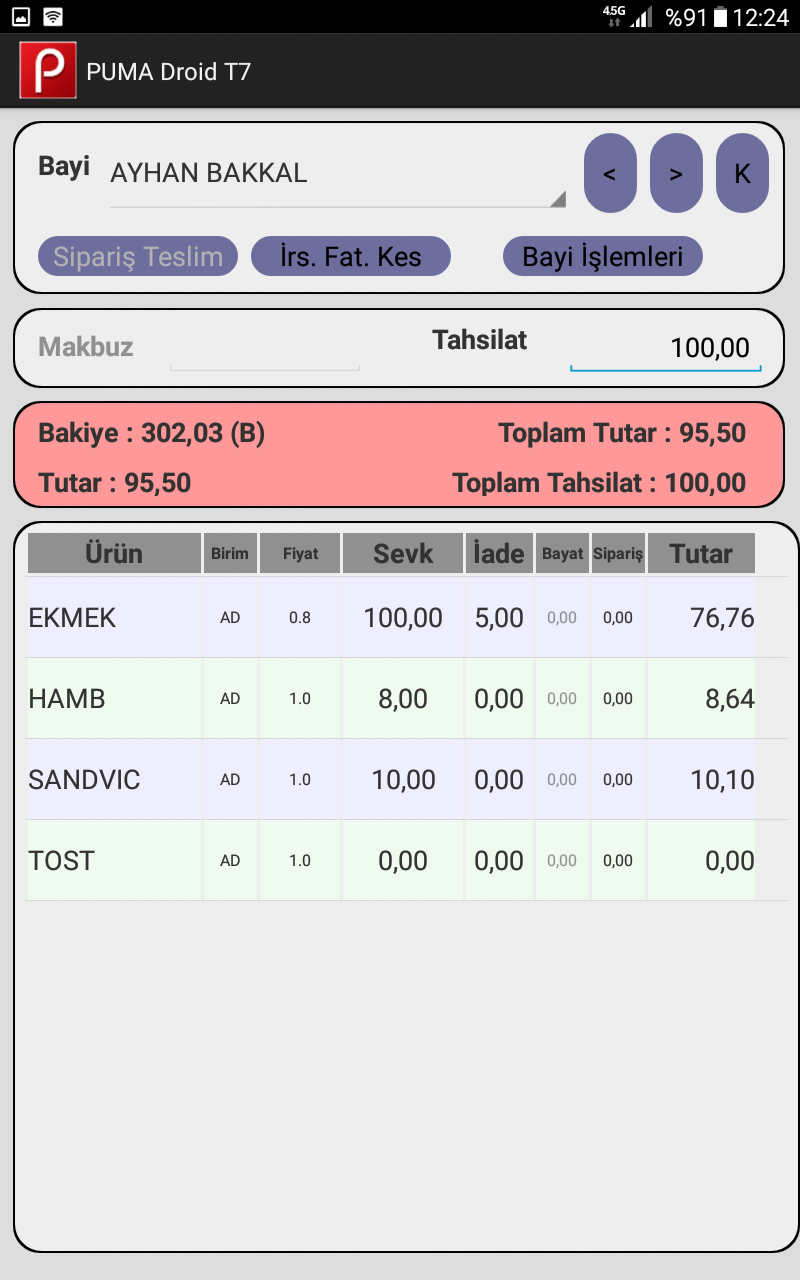
Task: Go to the next dealer with the > button
Action: 676,173
